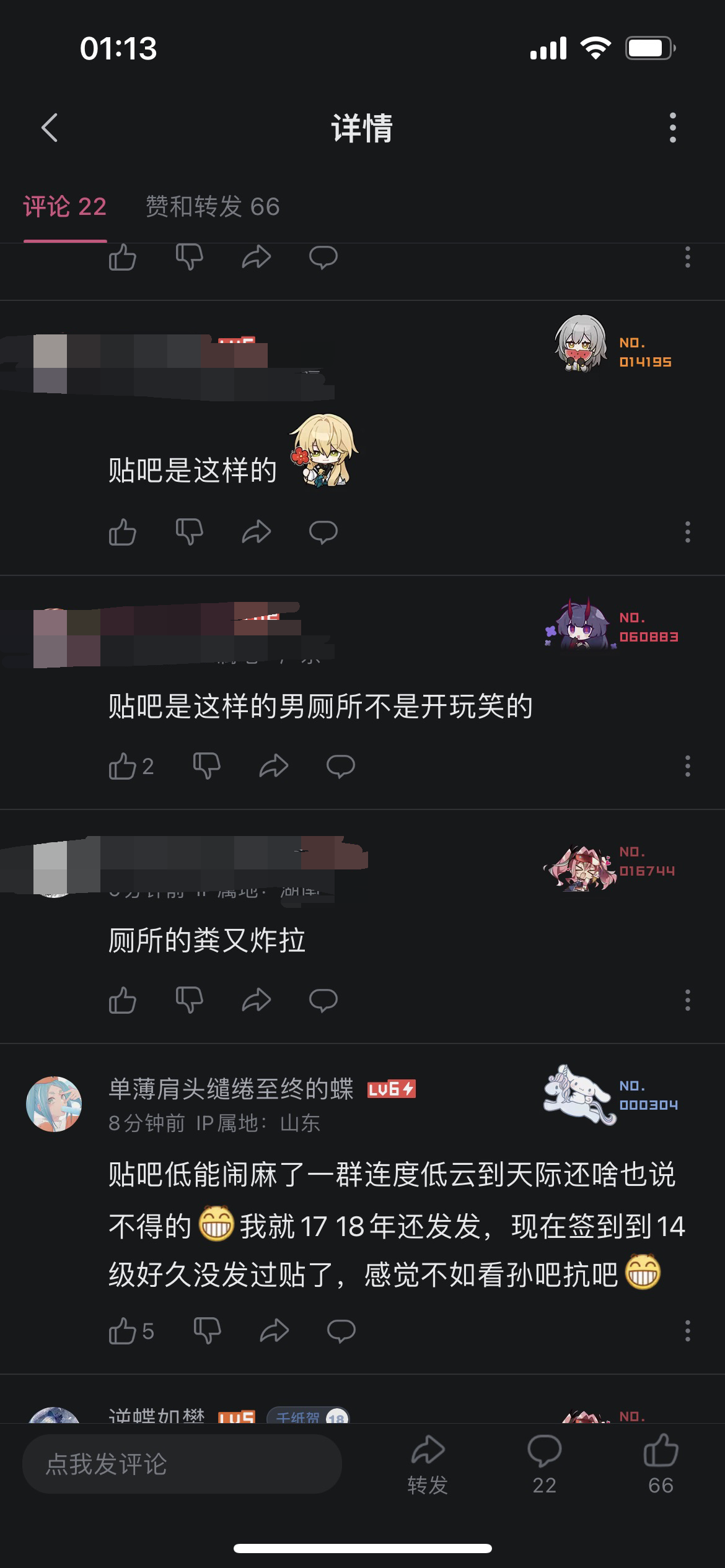Dislike the comment 厕所的粪又炸拉
Viewport: 725px width, 1568px height.
pyautogui.click(x=189, y=1000)
